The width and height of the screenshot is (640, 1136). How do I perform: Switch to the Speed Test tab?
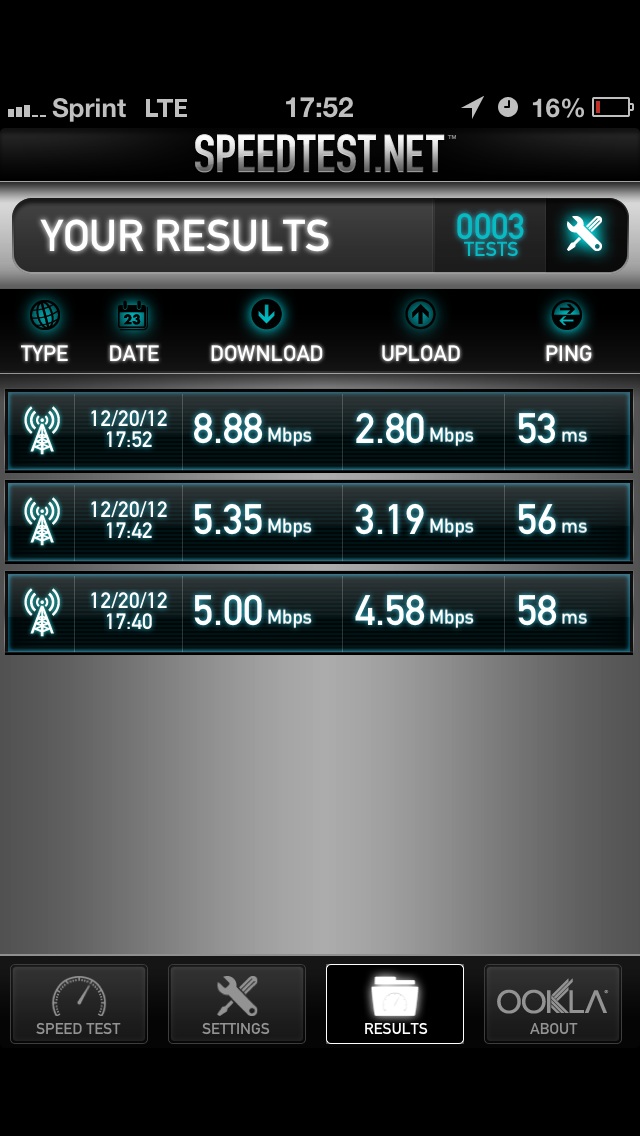point(79,1003)
